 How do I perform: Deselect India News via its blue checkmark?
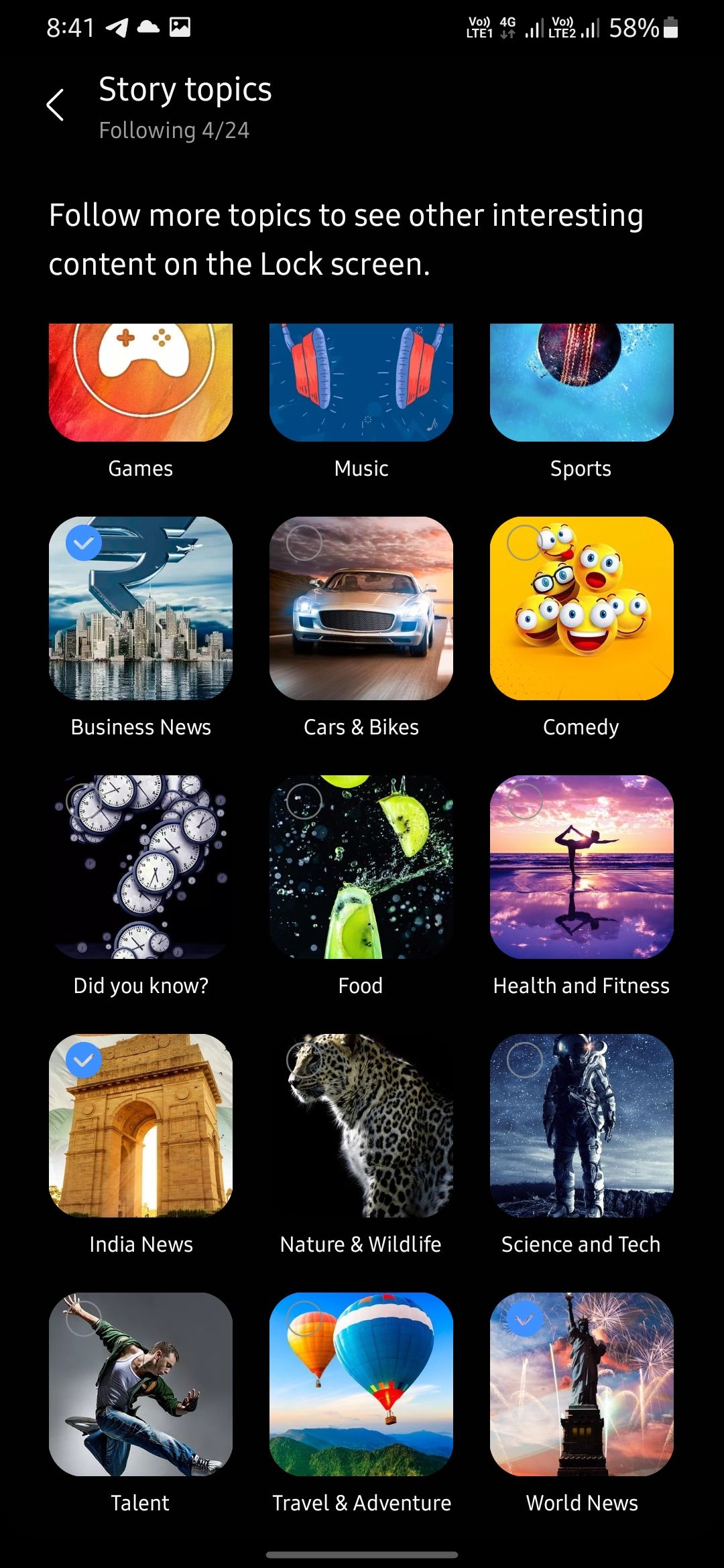[83, 1059]
